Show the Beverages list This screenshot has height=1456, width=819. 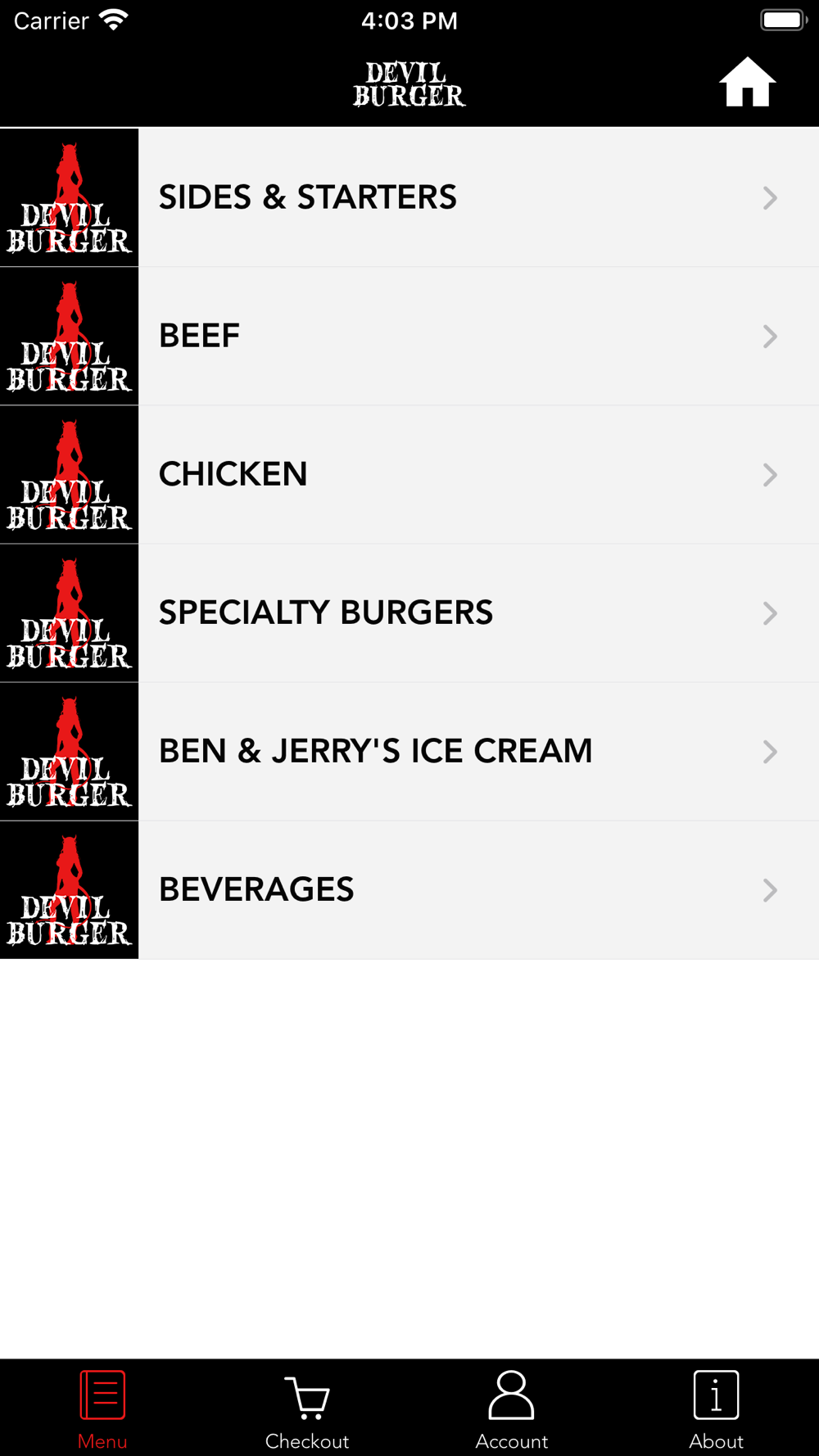click(409, 889)
